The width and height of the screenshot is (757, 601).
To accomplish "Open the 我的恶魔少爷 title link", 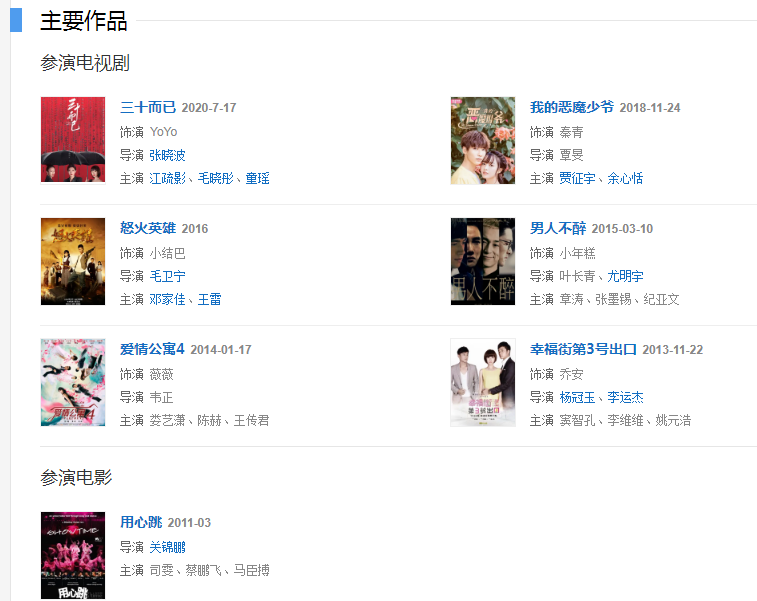I will pos(571,108).
